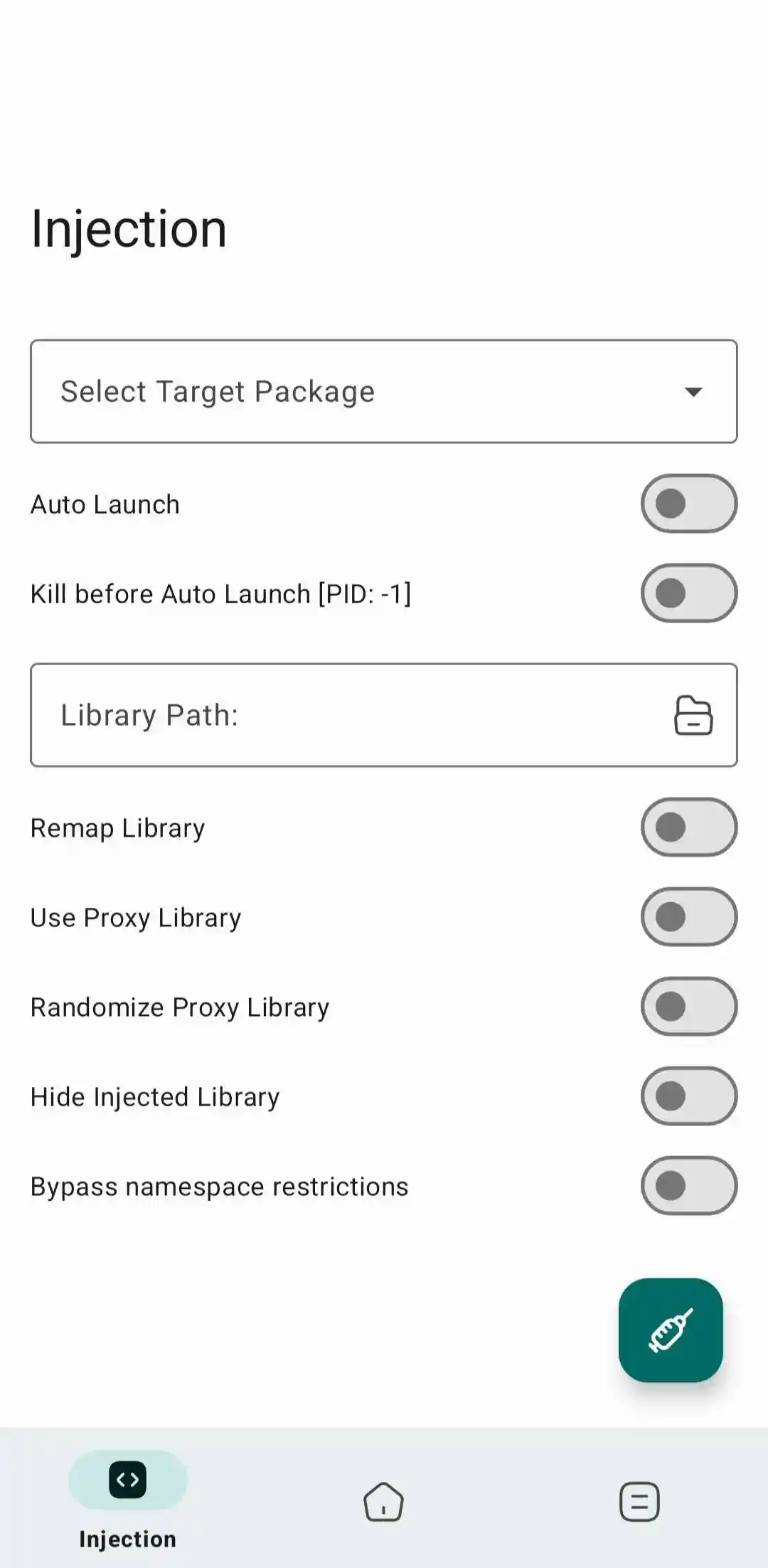Focus the Library Path text field
The height and width of the screenshot is (1568, 768).
coord(341,715)
